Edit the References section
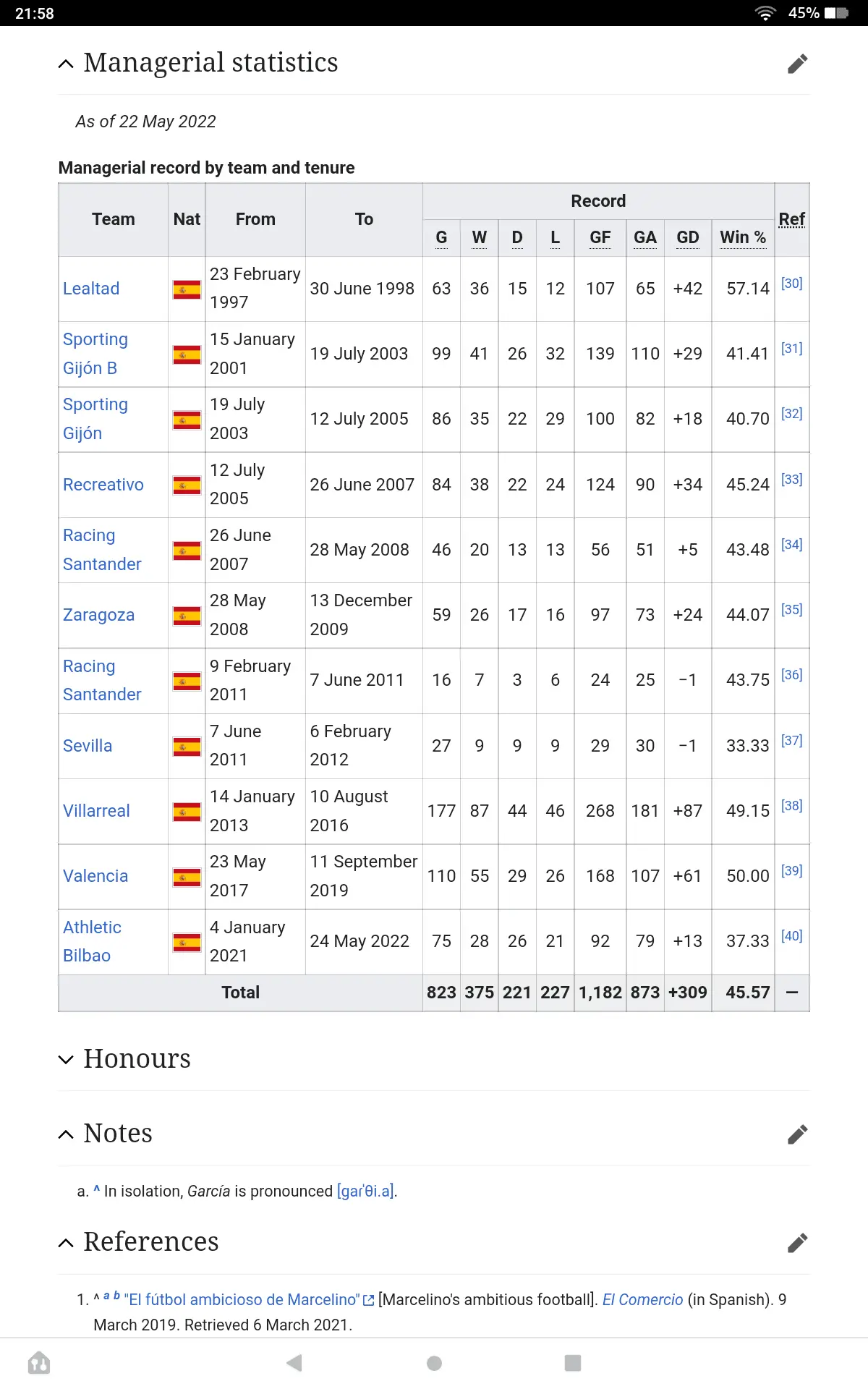The image size is (868, 1389). click(797, 1243)
